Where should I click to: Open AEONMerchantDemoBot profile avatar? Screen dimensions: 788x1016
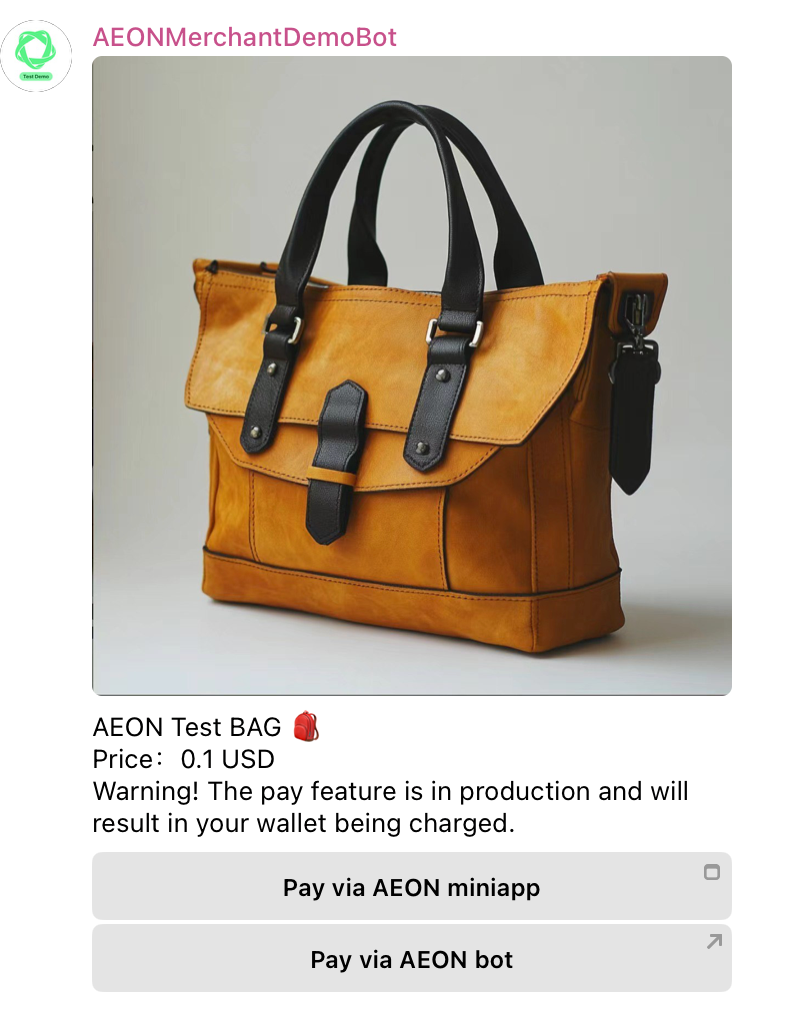click(36, 57)
